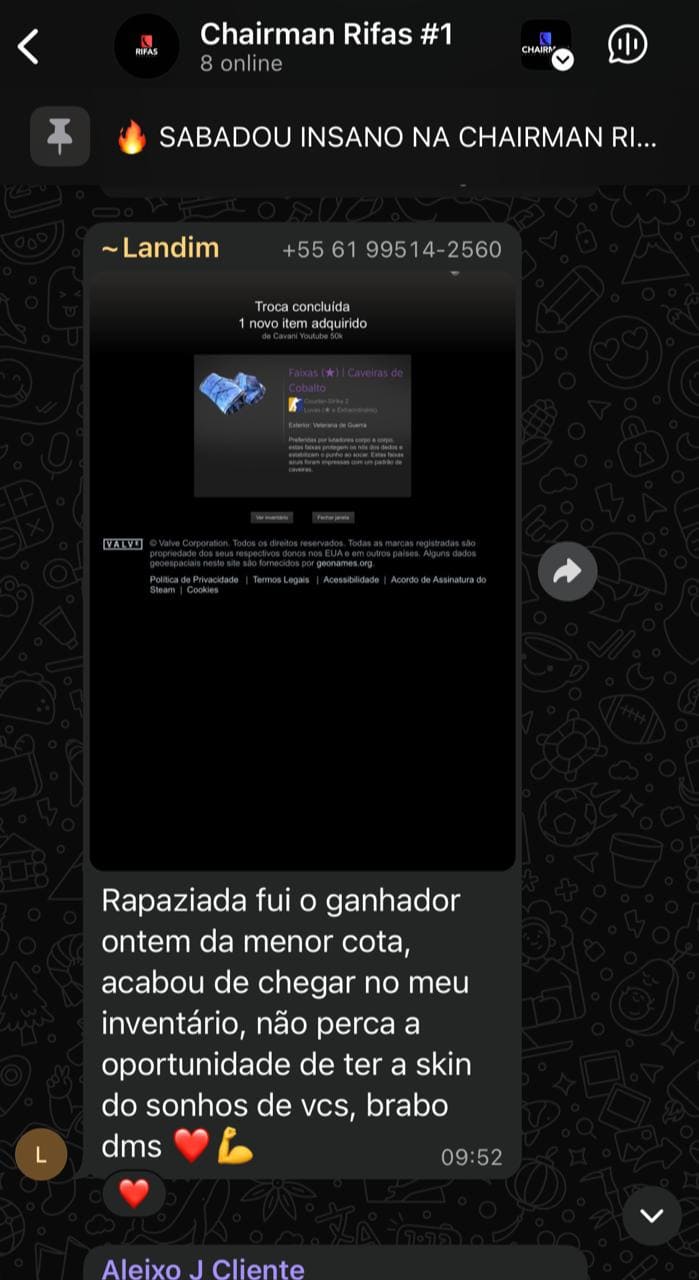Open Chairman Rifas #1 group info
Viewport: 699px width, 1280px height.
click(x=325, y=46)
